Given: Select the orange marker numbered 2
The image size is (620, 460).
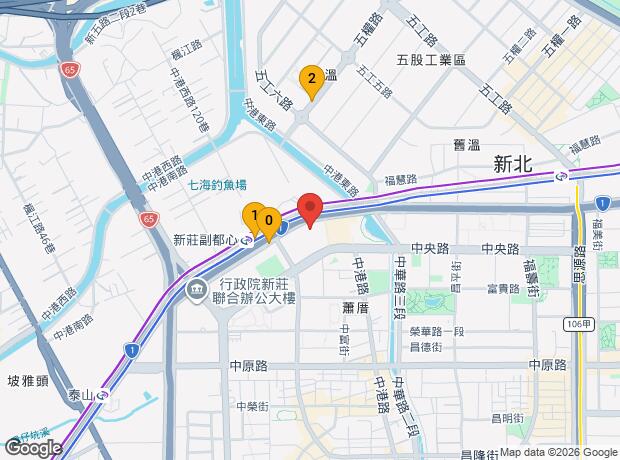Looking at the screenshot, I should (x=311, y=79).
